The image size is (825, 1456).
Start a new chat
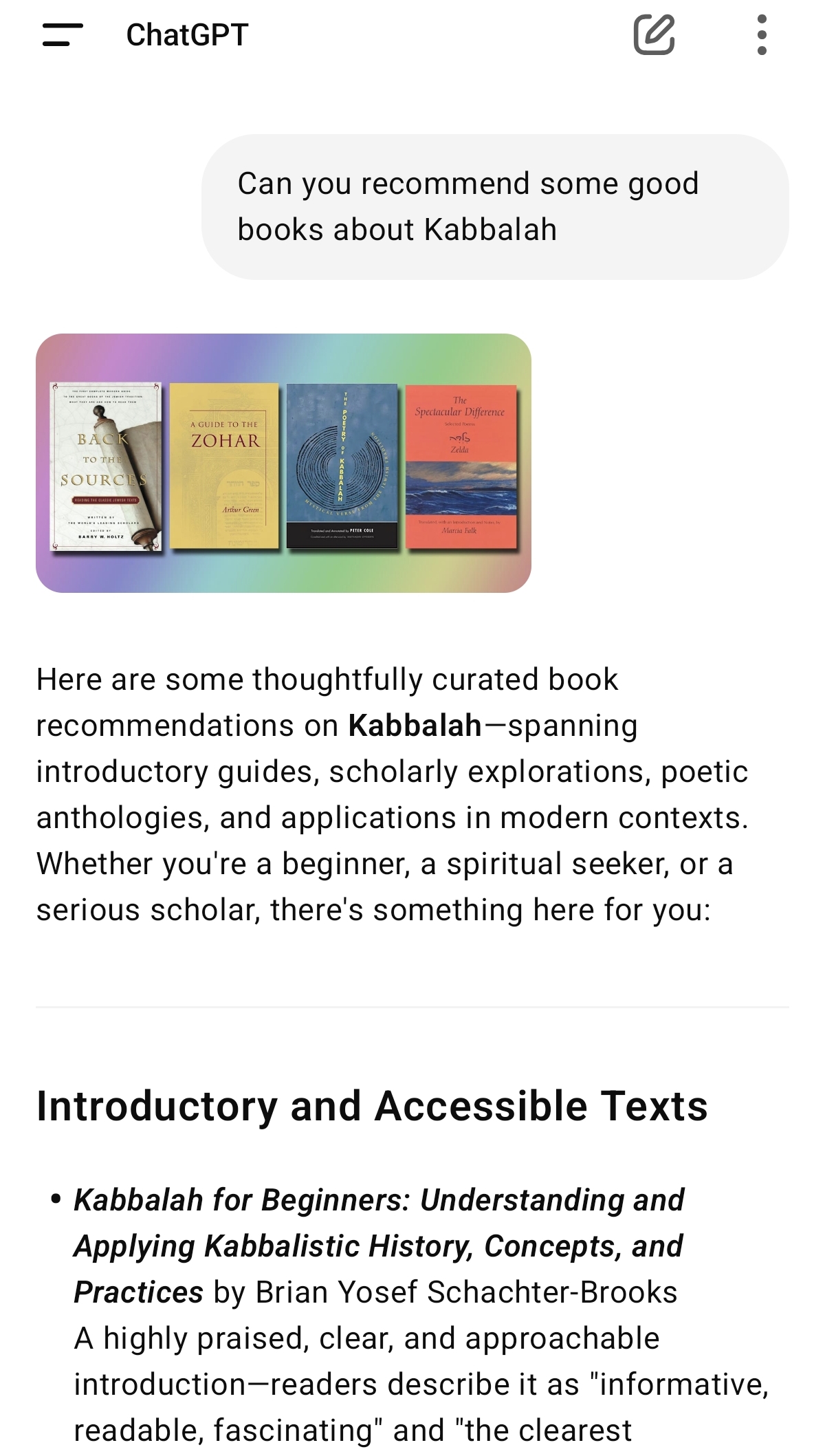[654, 34]
